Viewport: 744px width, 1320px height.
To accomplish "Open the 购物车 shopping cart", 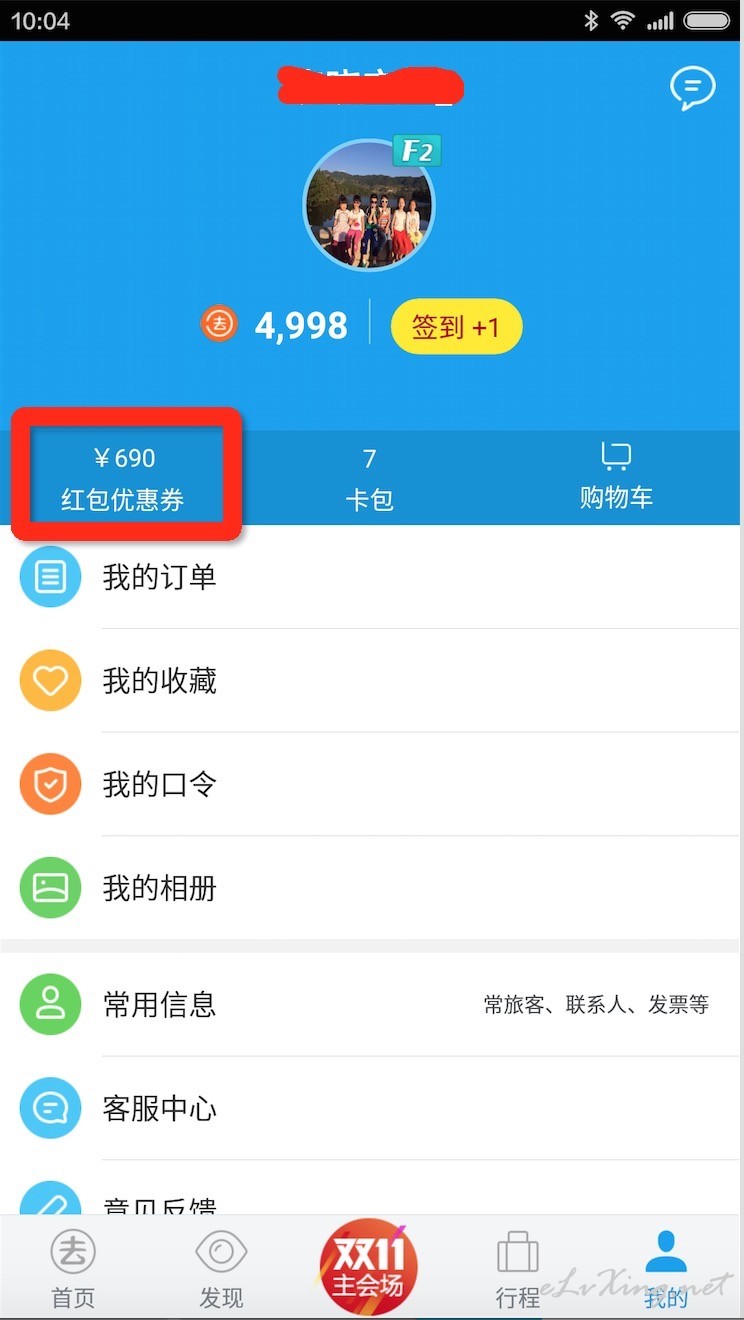I will [x=616, y=478].
